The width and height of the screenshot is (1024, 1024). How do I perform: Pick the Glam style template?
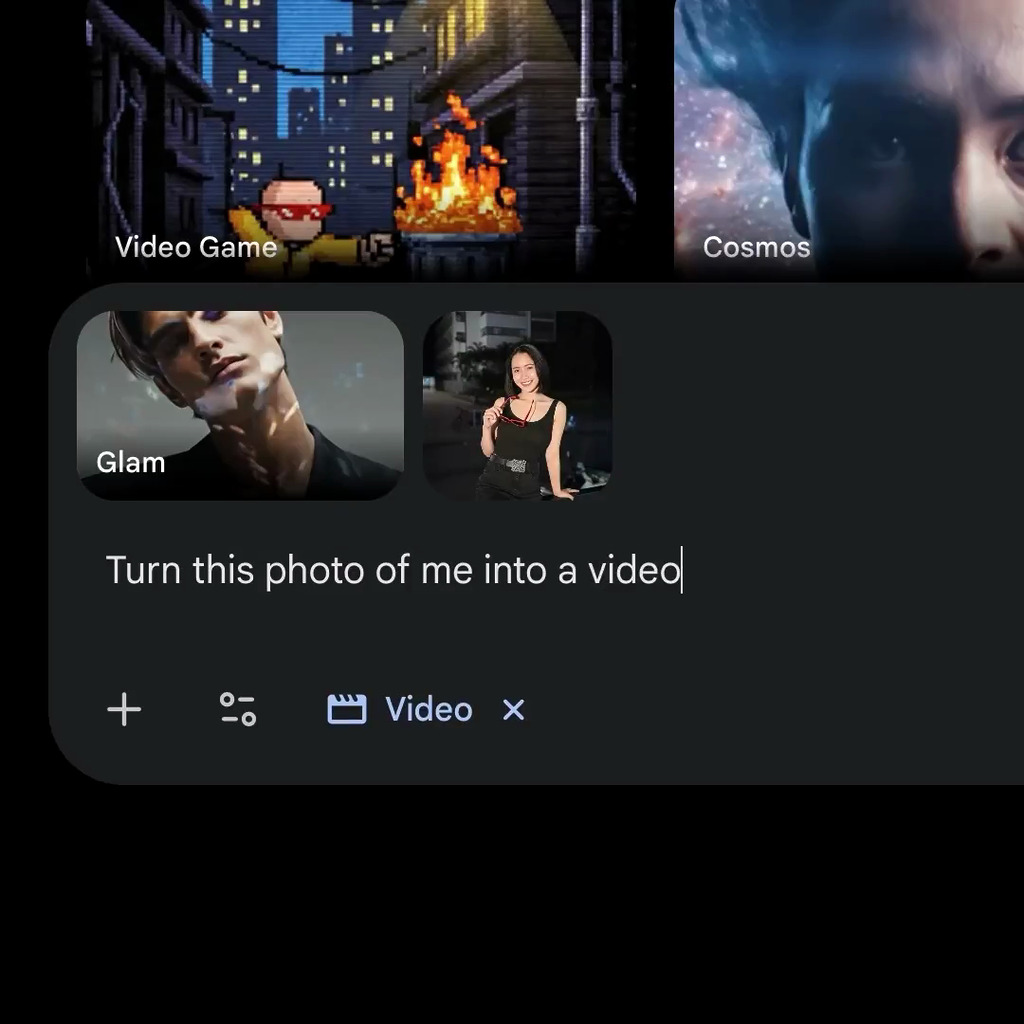[x=240, y=405]
